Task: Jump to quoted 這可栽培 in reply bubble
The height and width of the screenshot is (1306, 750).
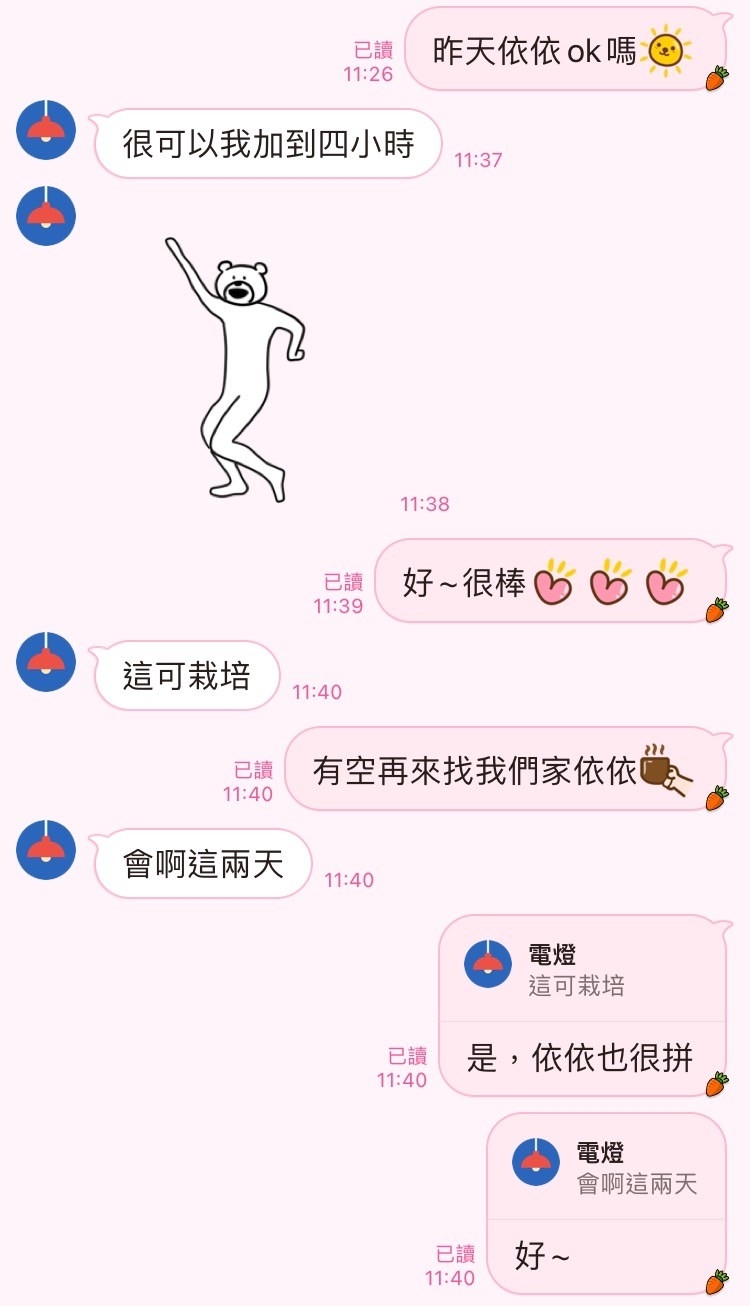Action: (580, 970)
